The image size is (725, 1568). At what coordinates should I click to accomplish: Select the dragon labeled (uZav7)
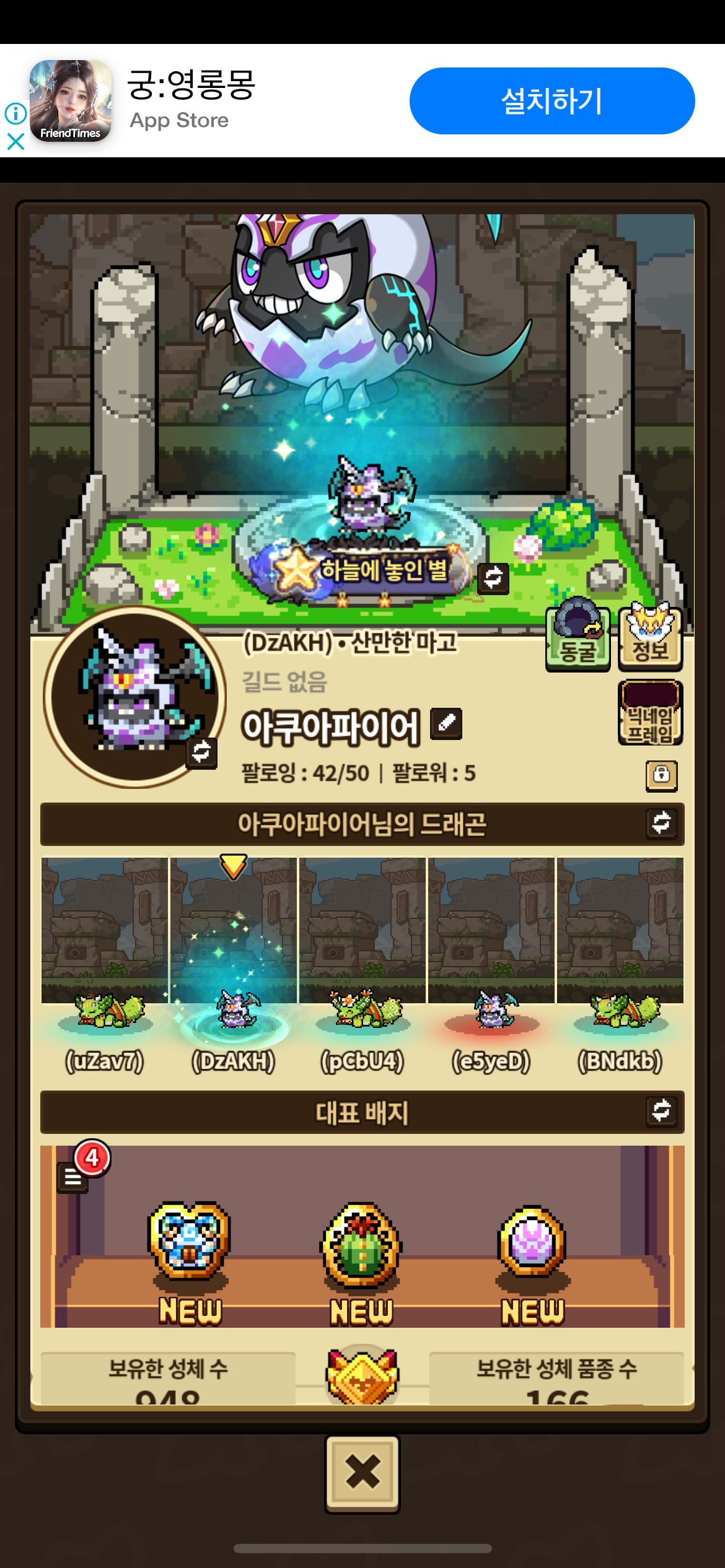point(105,966)
